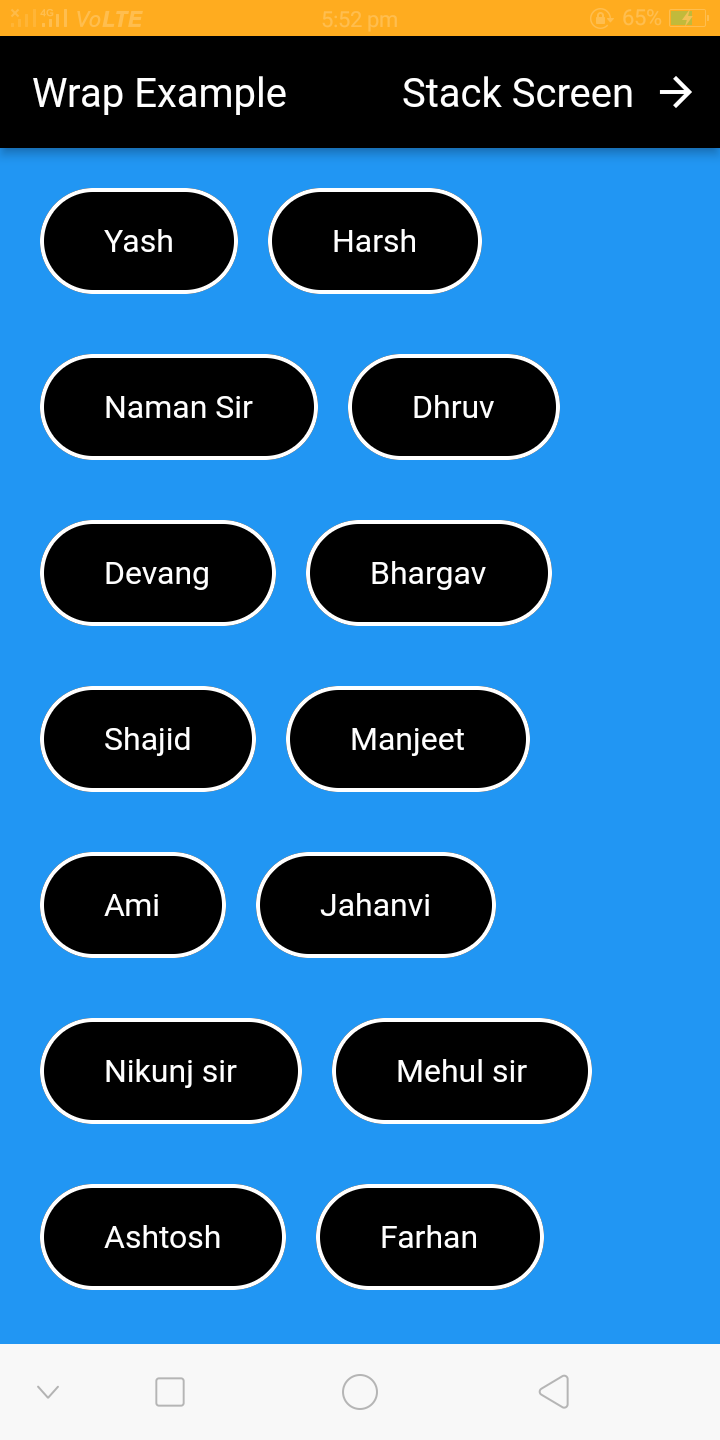Pick the Bhargav chip
The width and height of the screenshot is (720, 1440).
point(428,573)
